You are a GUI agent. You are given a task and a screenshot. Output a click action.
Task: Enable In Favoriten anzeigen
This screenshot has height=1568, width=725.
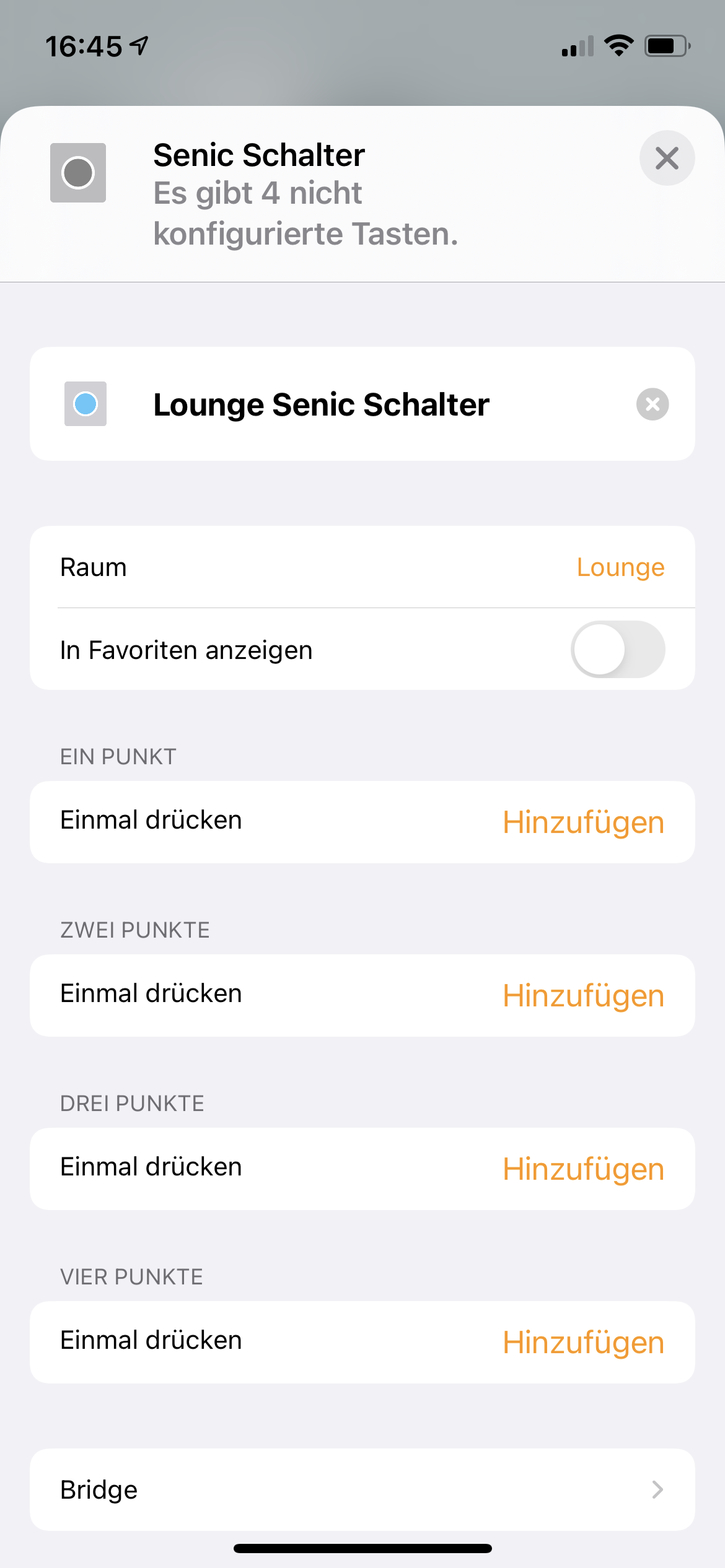(x=618, y=649)
